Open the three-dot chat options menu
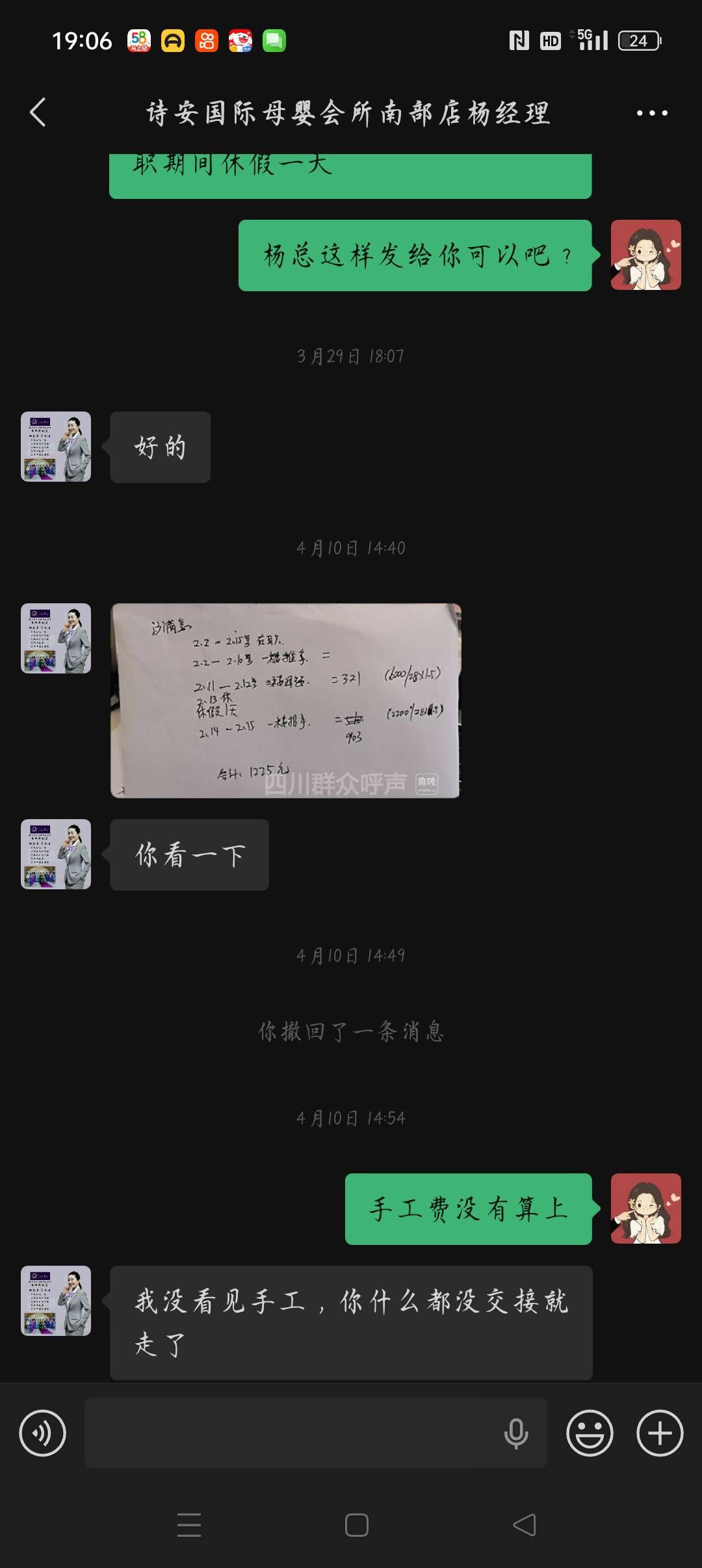The width and height of the screenshot is (702, 1568). 651,113
